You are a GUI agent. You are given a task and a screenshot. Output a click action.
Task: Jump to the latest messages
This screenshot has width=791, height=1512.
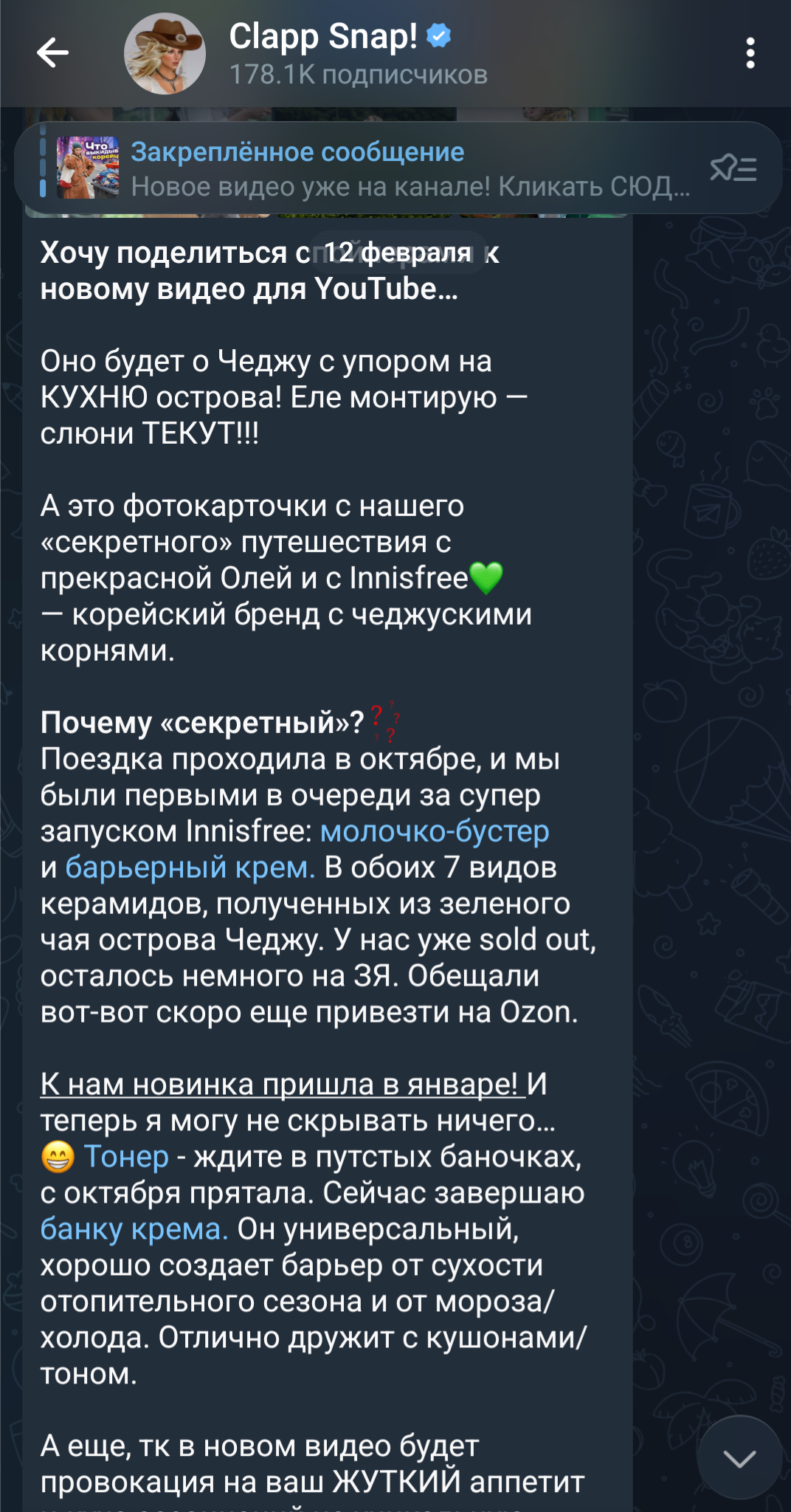(x=739, y=1457)
